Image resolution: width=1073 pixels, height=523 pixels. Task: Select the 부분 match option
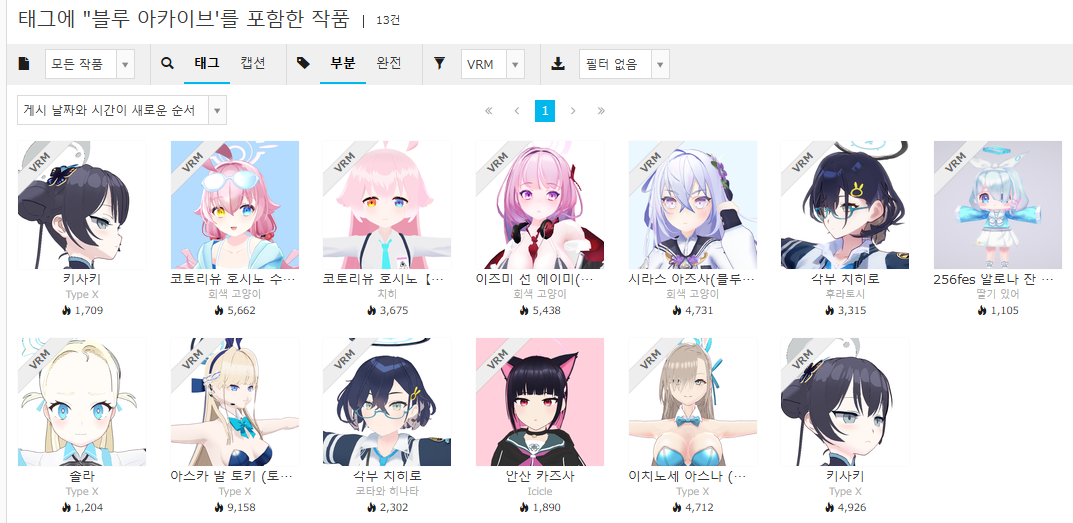click(343, 63)
